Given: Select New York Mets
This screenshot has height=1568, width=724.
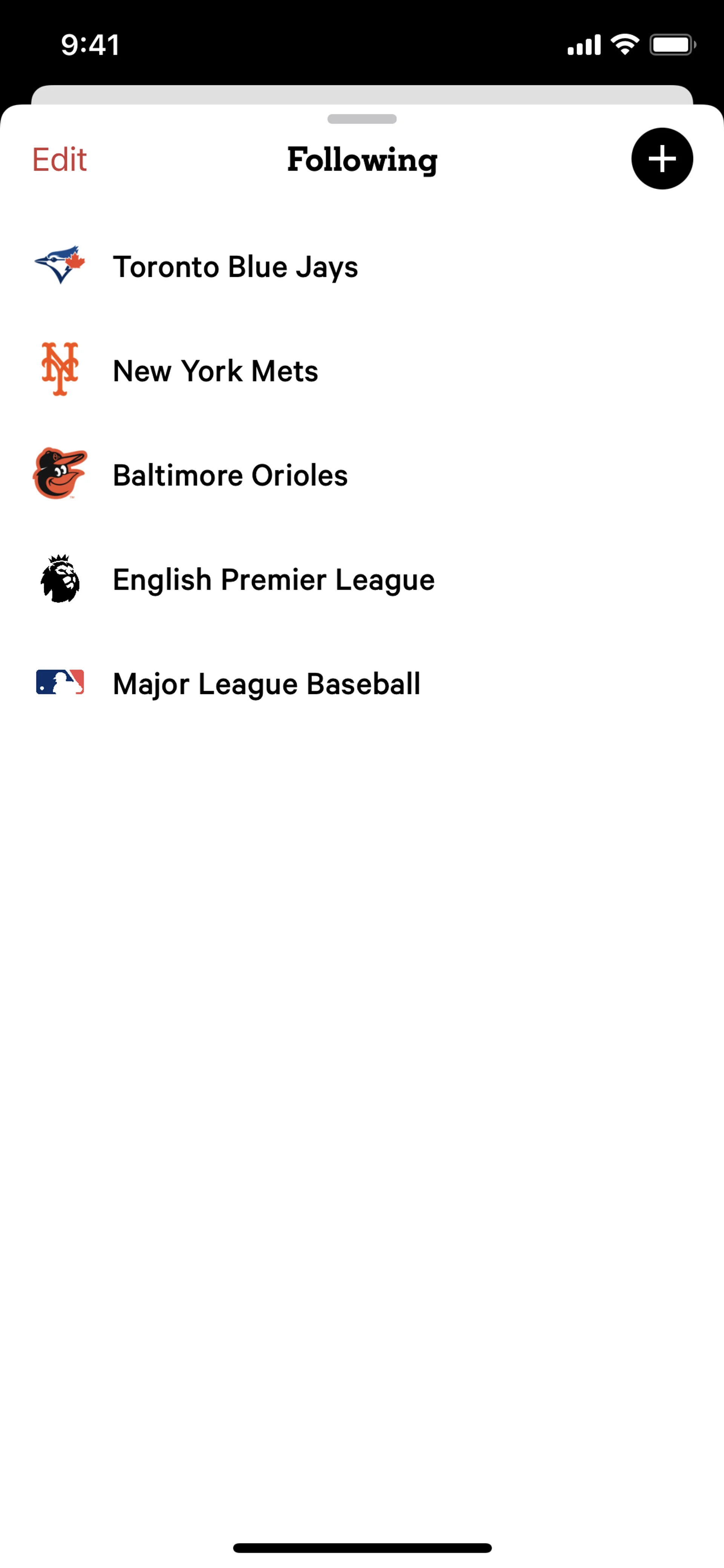Looking at the screenshot, I should point(215,371).
